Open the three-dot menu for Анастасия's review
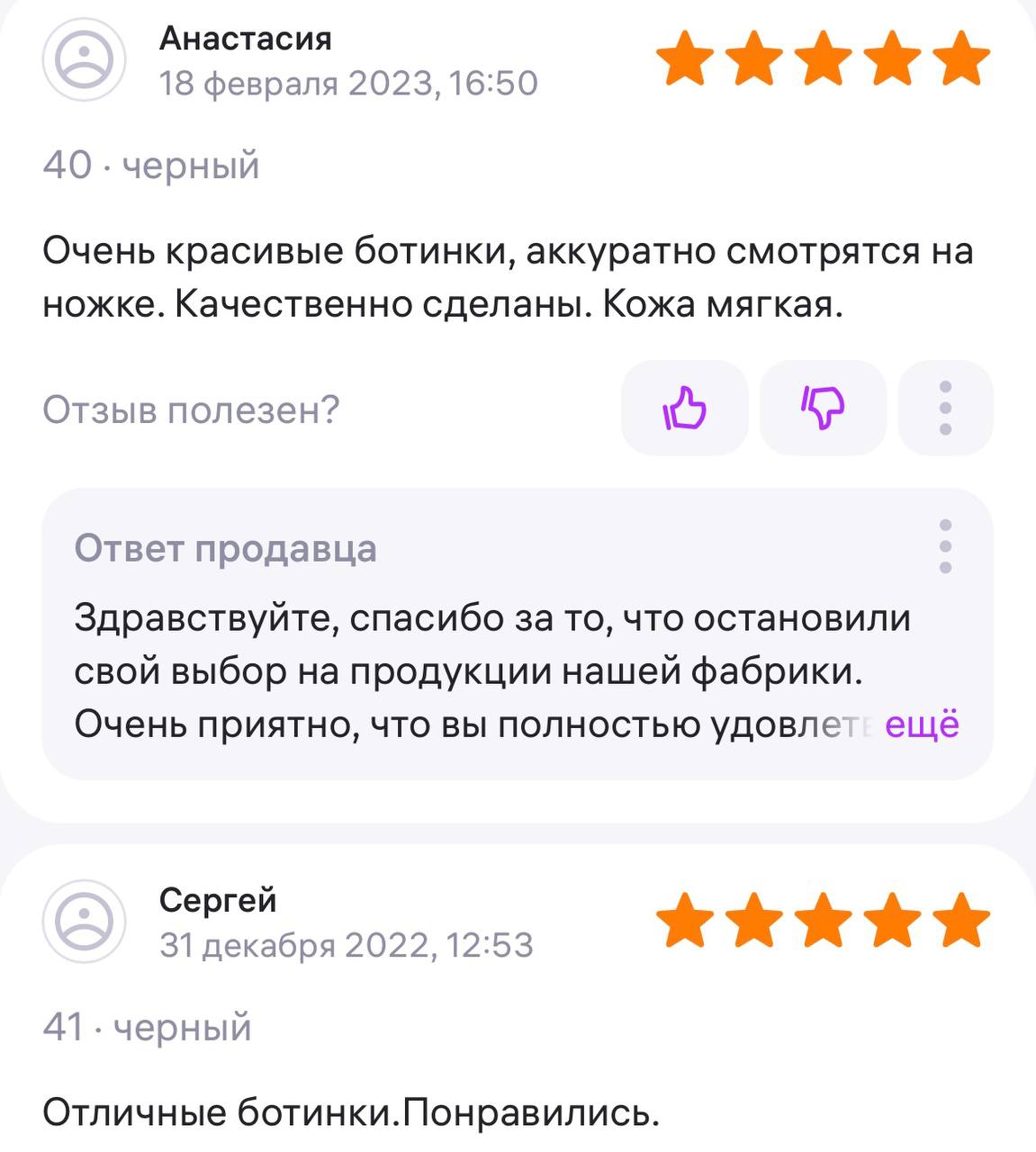Viewport: 1036px width, 1152px height. point(945,409)
